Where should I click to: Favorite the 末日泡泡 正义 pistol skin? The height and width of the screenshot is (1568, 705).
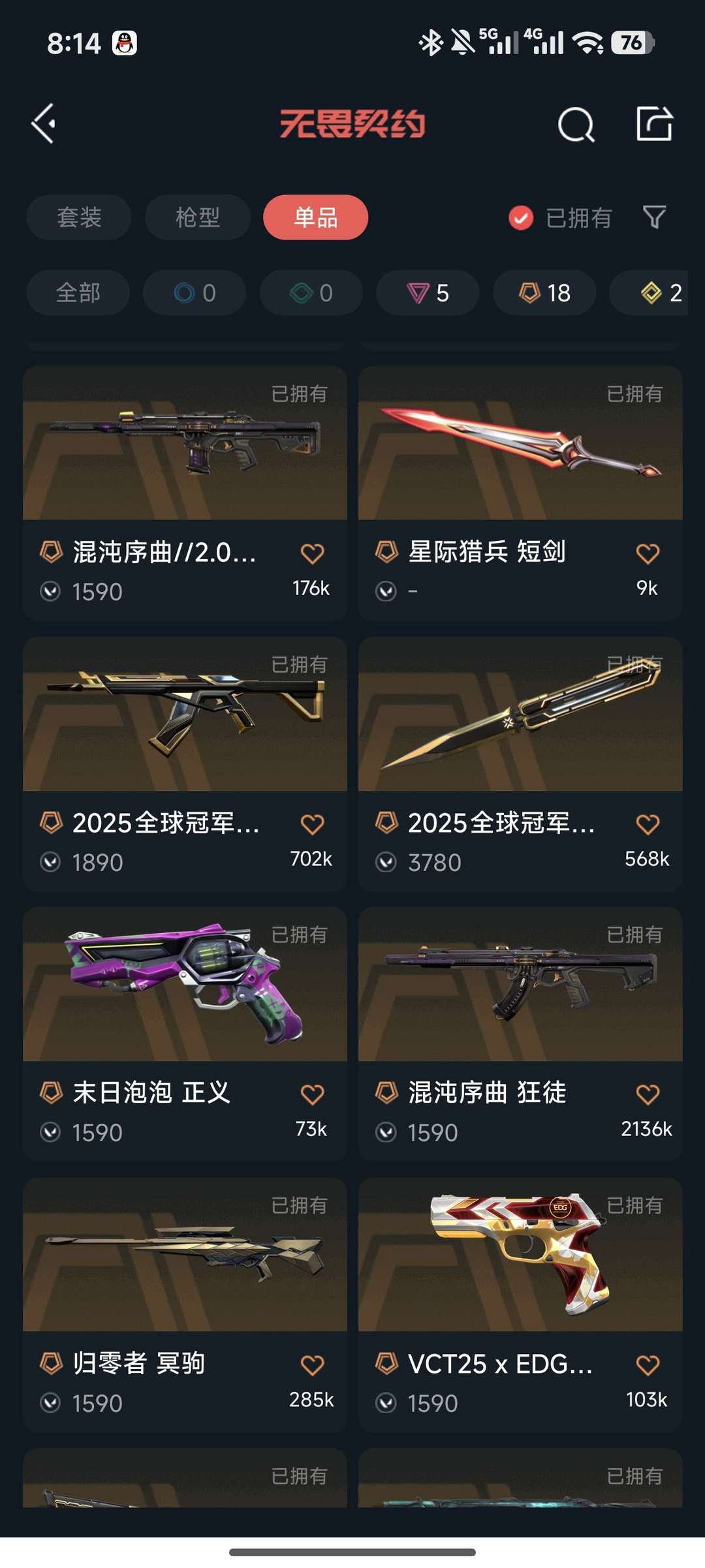point(312,1093)
